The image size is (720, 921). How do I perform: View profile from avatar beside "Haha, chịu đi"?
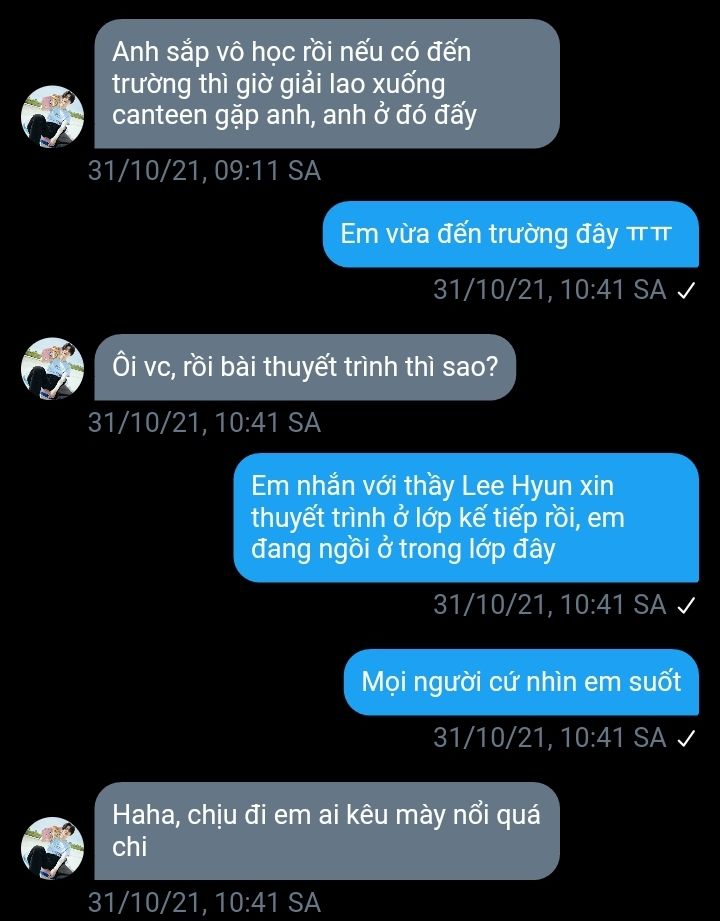click(x=52, y=848)
